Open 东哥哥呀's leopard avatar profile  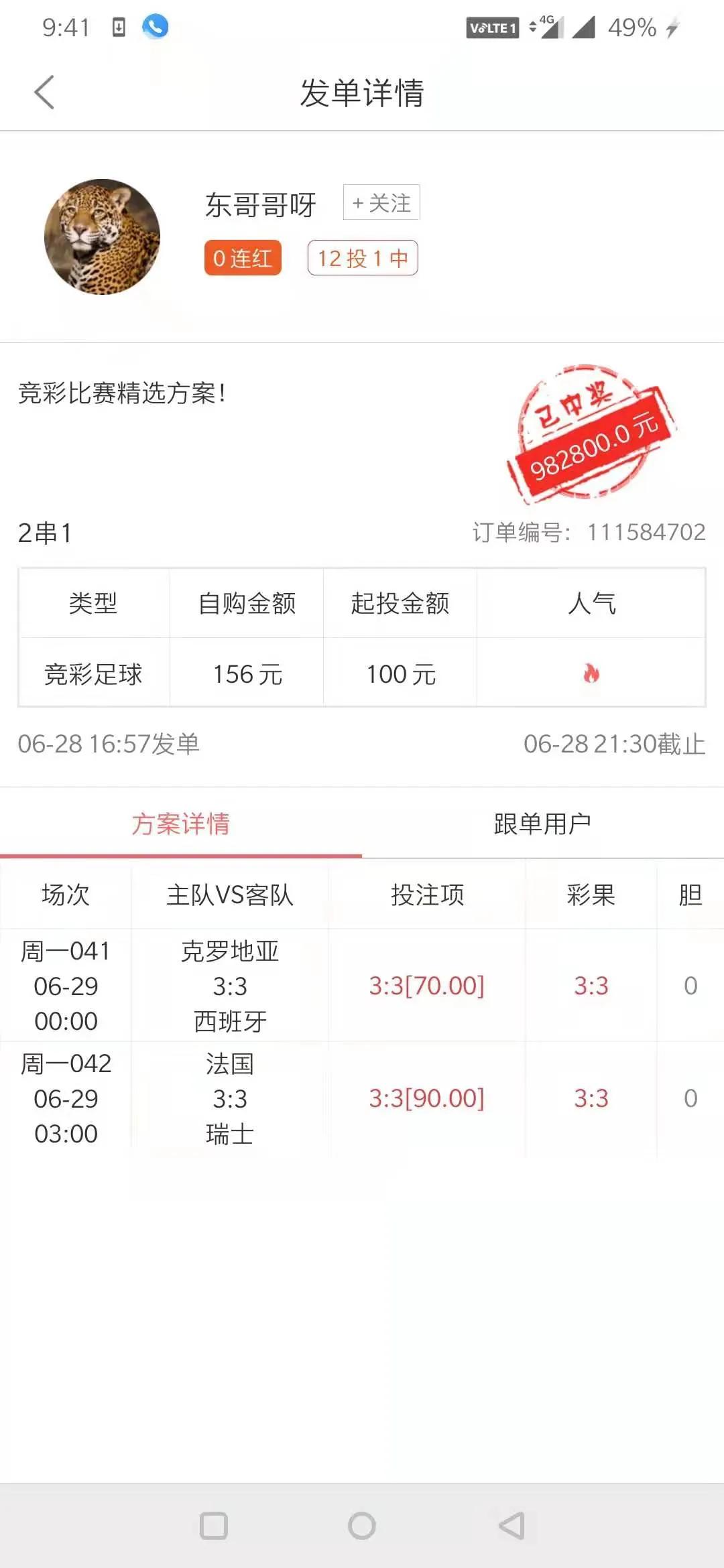[102, 237]
